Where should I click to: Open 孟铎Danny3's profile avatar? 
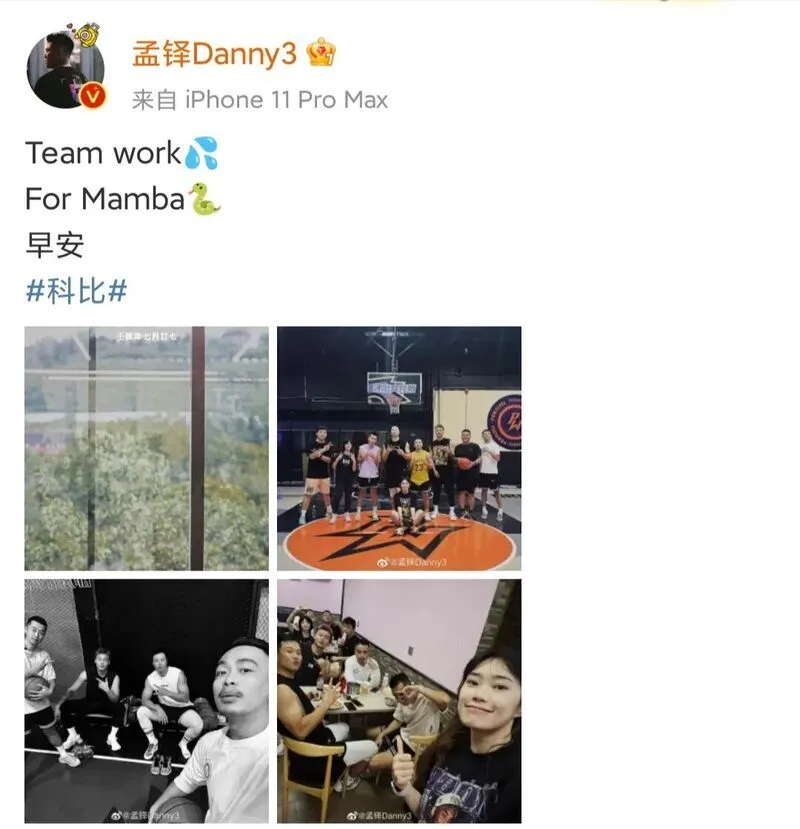pyautogui.click(x=65, y=69)
